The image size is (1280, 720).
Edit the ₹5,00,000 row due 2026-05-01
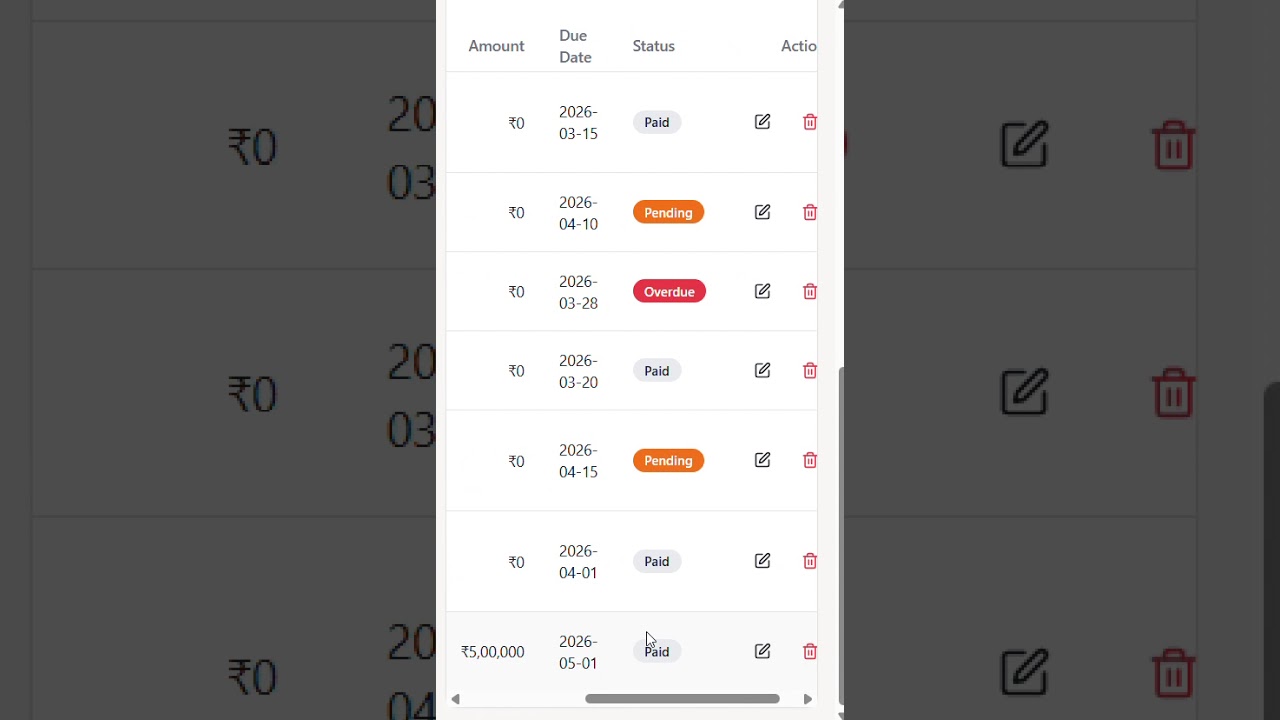coord(762,651)
